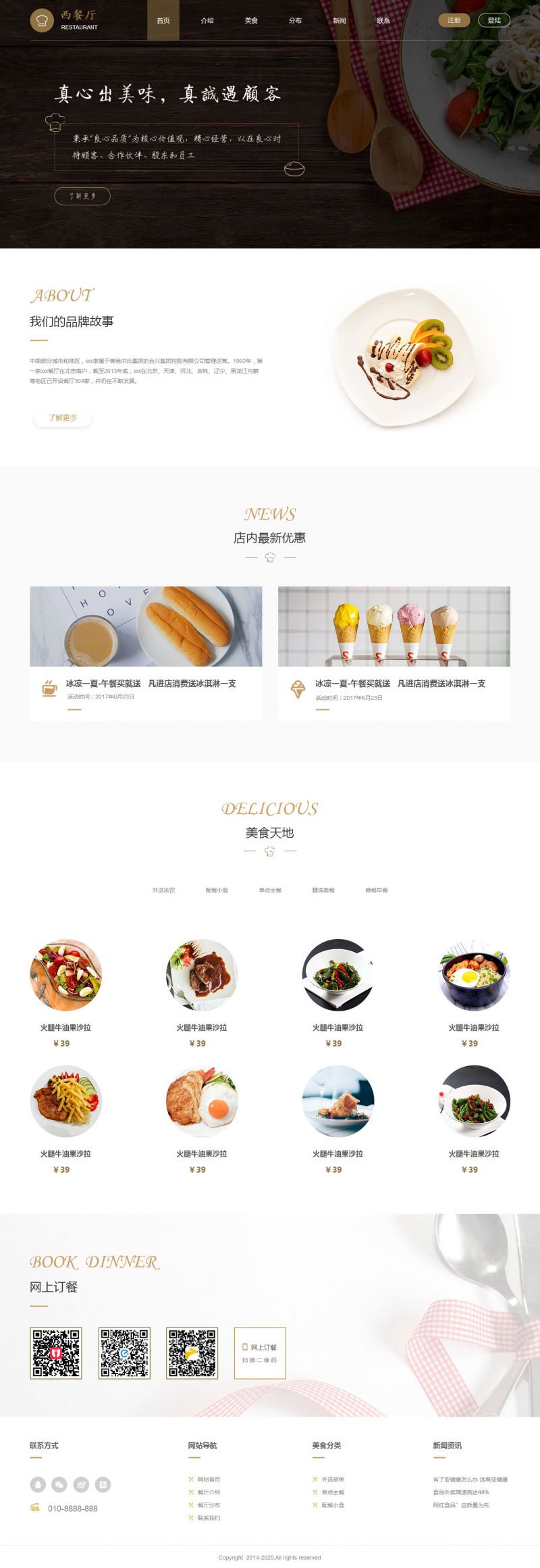Image resolution: width=540 pixels, height=1568 pixels.
Task: Open the 联系 navigation page
Action: tap(383, 20)
